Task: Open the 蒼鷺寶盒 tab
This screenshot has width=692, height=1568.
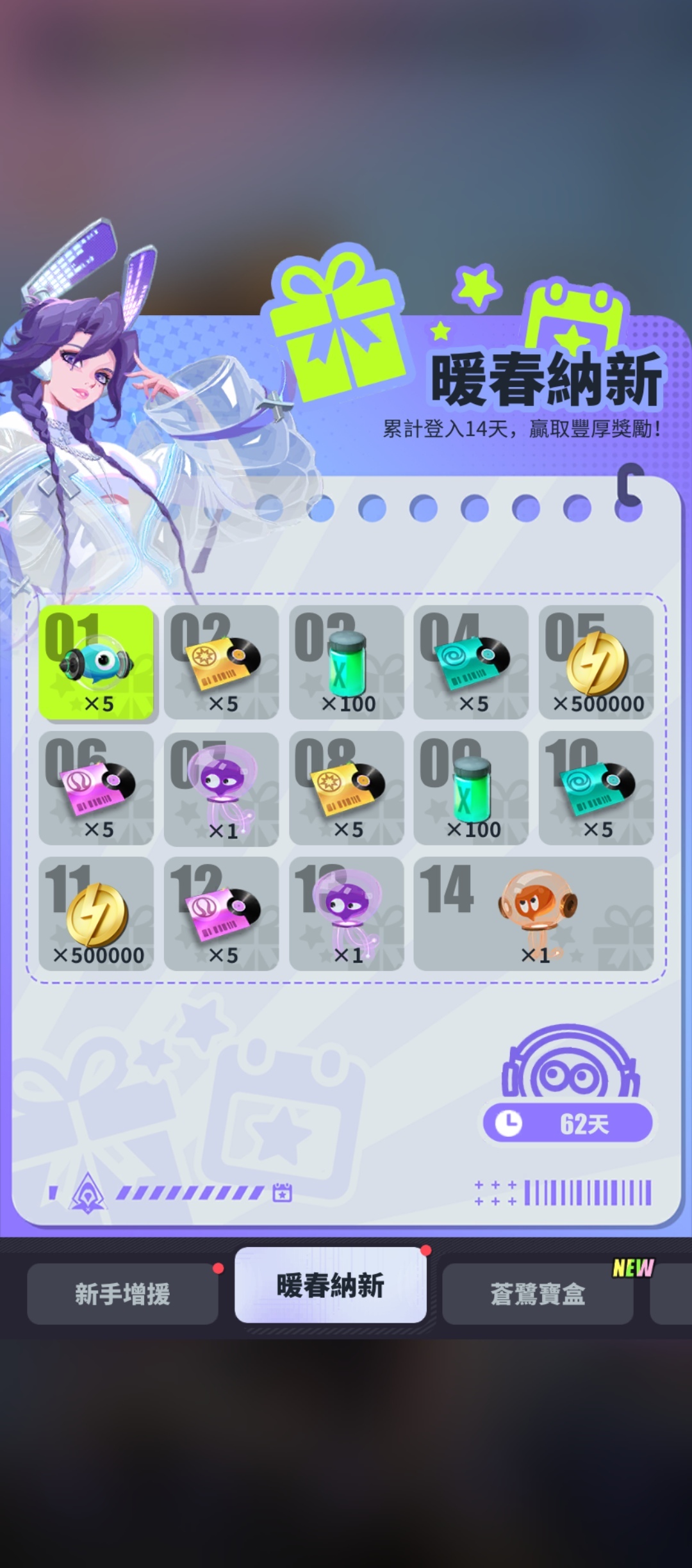Action: coord(538,1294)
